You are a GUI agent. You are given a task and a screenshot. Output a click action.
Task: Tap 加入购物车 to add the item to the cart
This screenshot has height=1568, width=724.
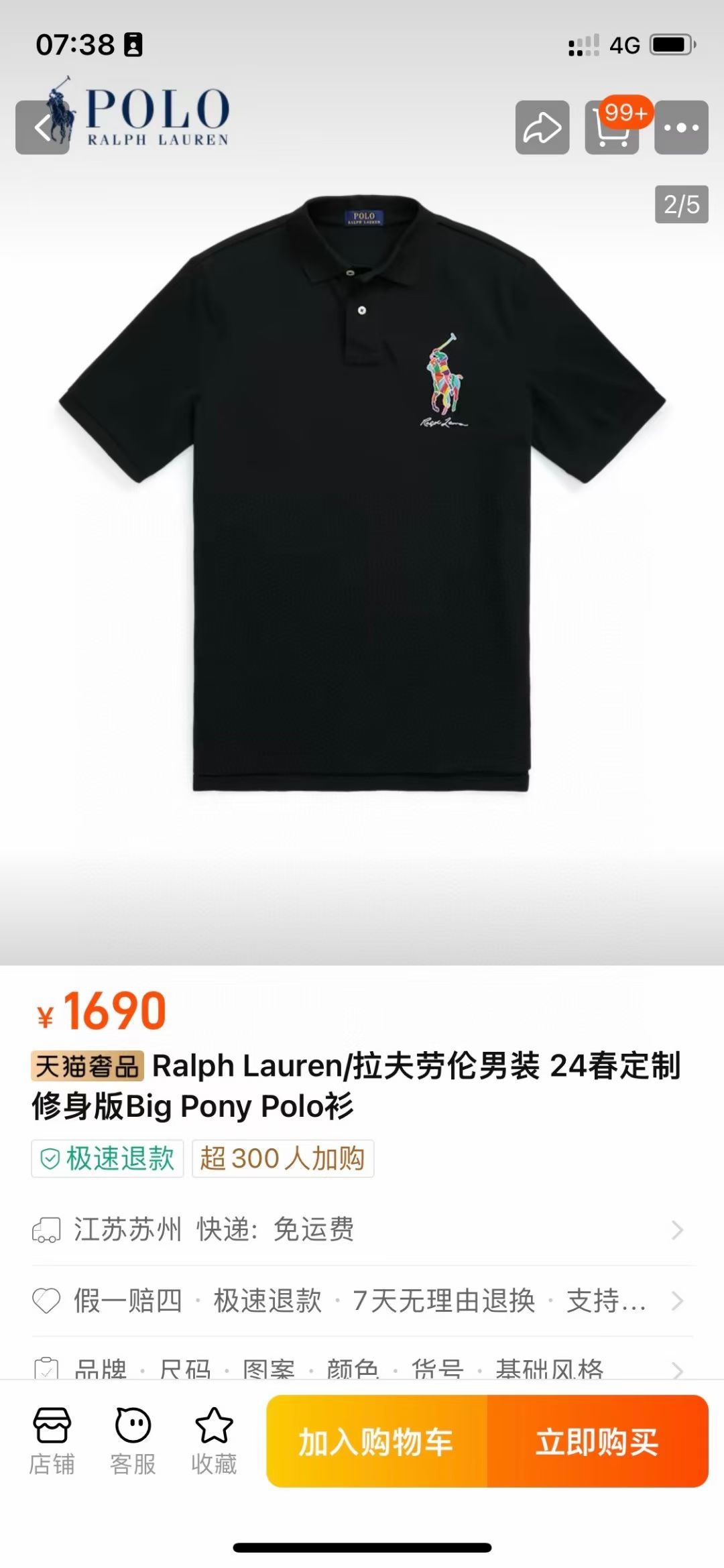click(377, 1442)
